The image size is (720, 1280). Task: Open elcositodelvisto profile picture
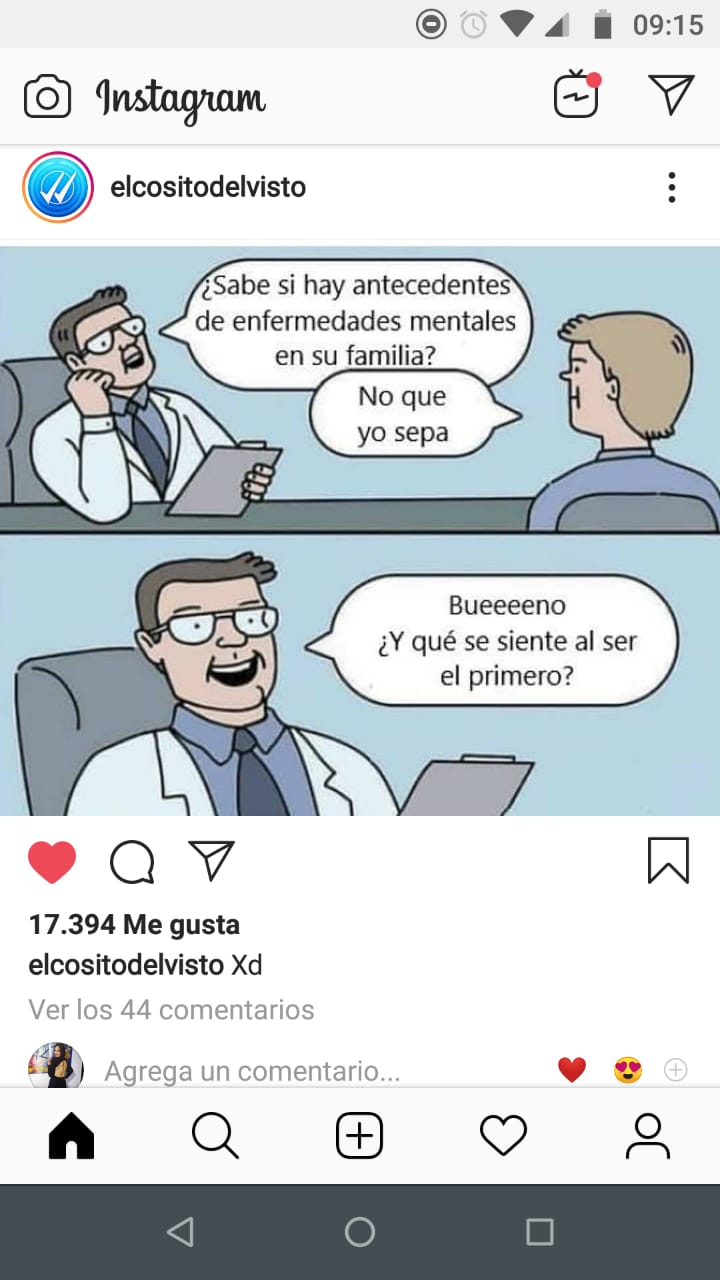tap(58, 187)
